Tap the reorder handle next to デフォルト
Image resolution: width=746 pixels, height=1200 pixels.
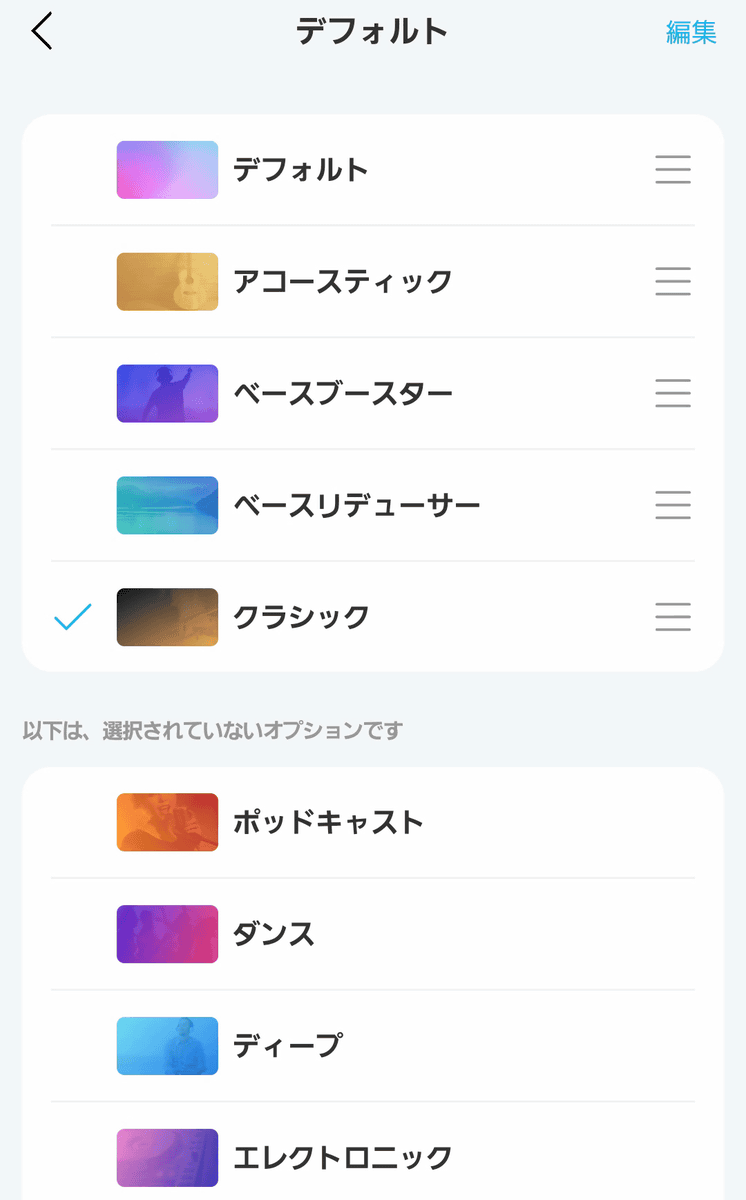pos(673,170)
